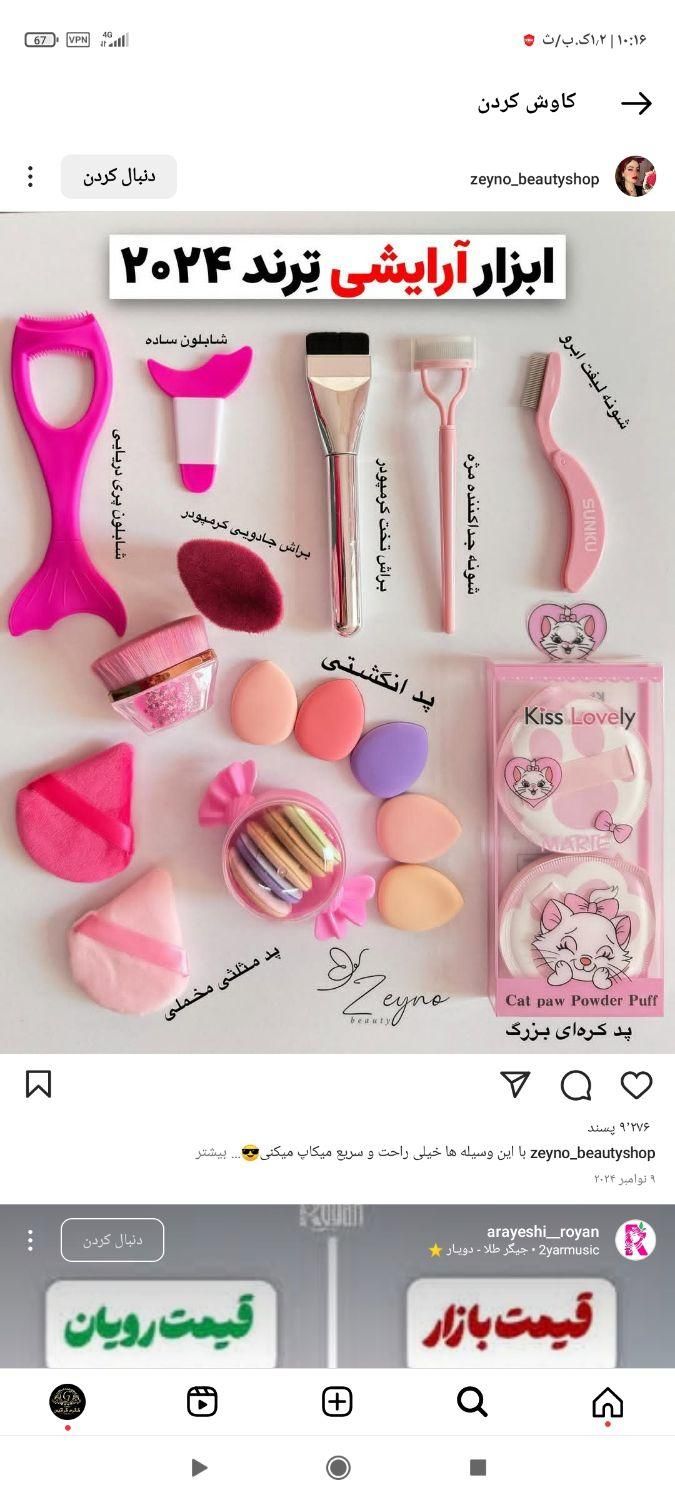This screenshot has height=1500, width=675.
Task: Follow zeyno_beautyshop
Action: pyautogui.click(x=119, y=177)
